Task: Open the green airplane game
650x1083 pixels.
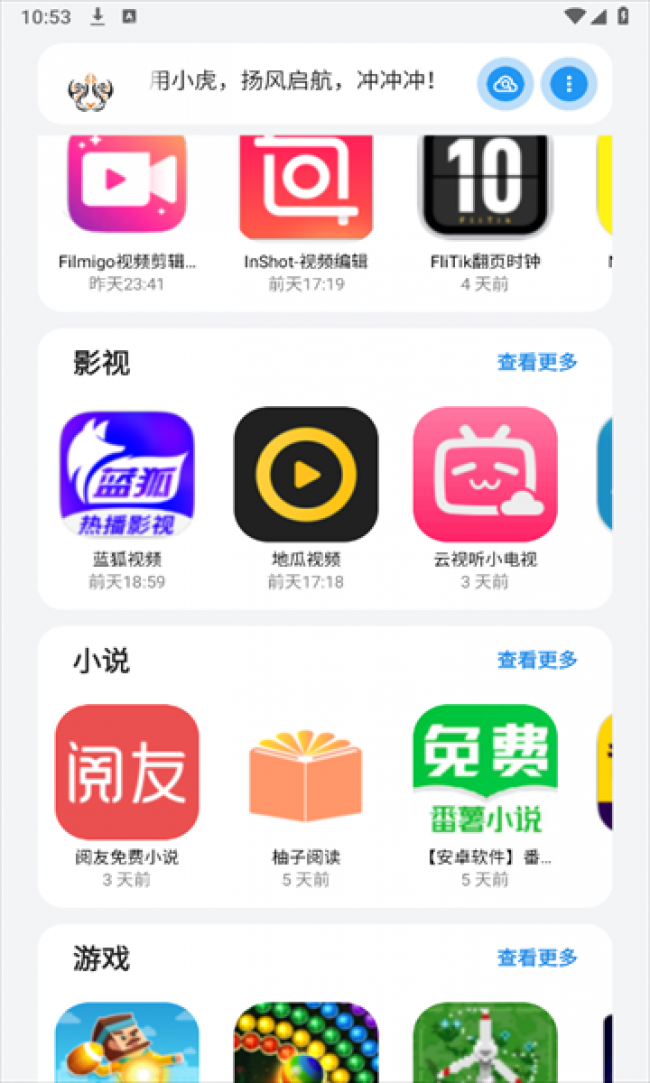Action: (x=485, y=1042)
